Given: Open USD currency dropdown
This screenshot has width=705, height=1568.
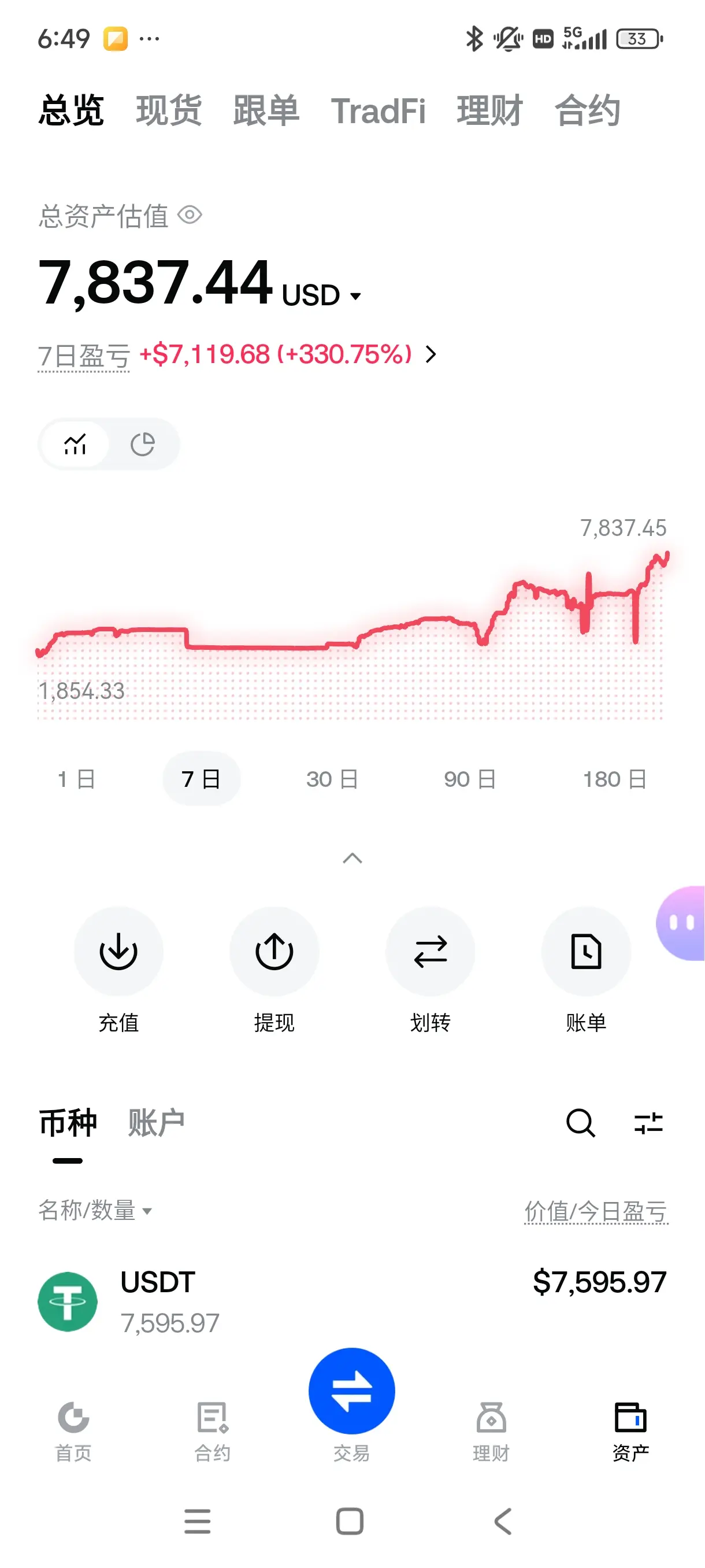Looking at the screenshot, I should (x=322, y=296).
